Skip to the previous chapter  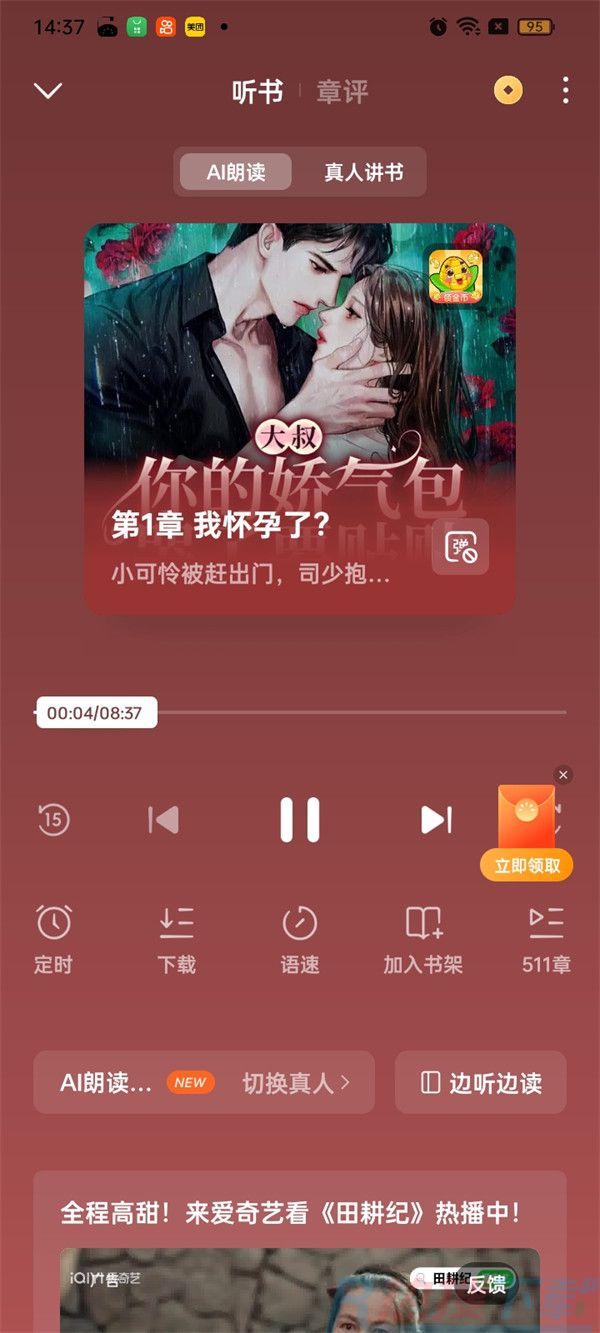(163, 820)
